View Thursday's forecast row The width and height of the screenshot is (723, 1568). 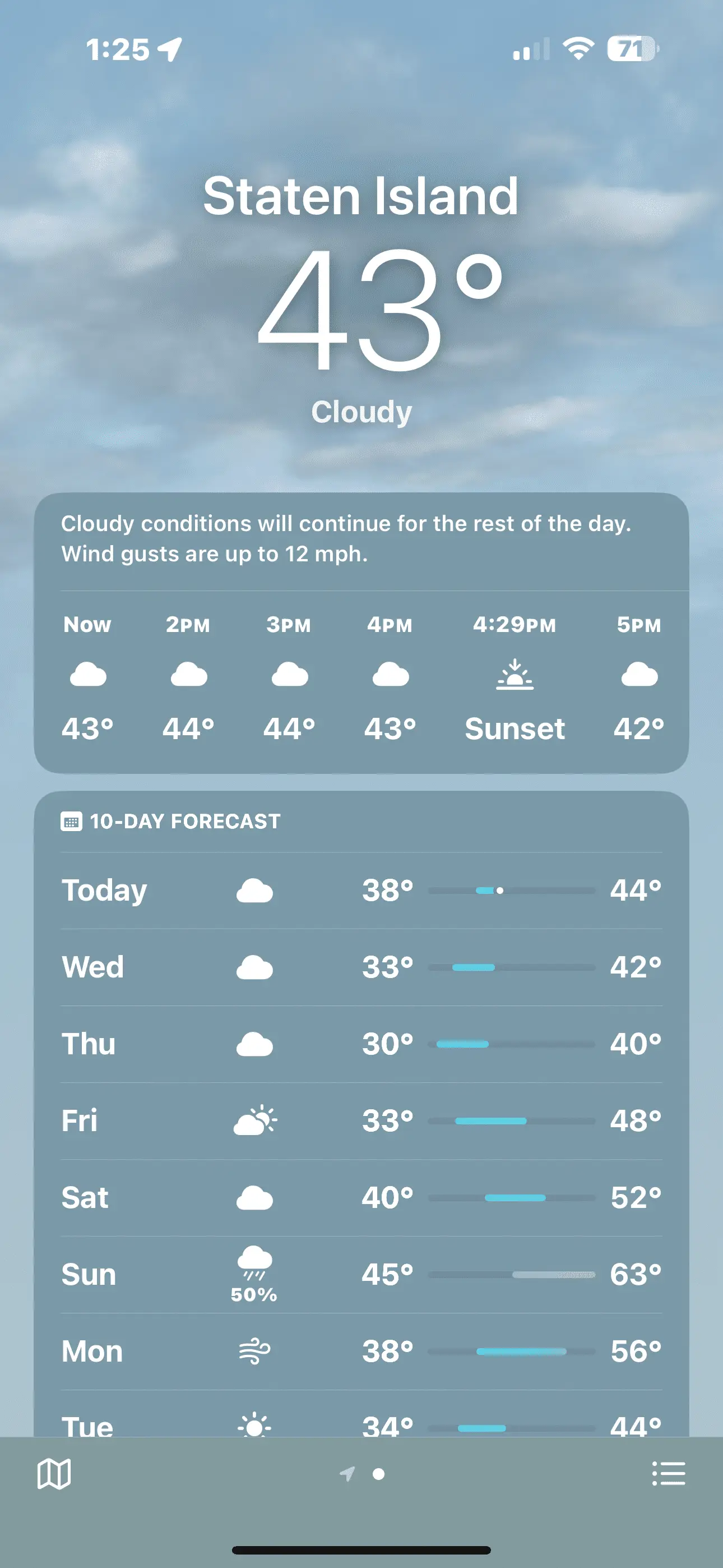361,1044
